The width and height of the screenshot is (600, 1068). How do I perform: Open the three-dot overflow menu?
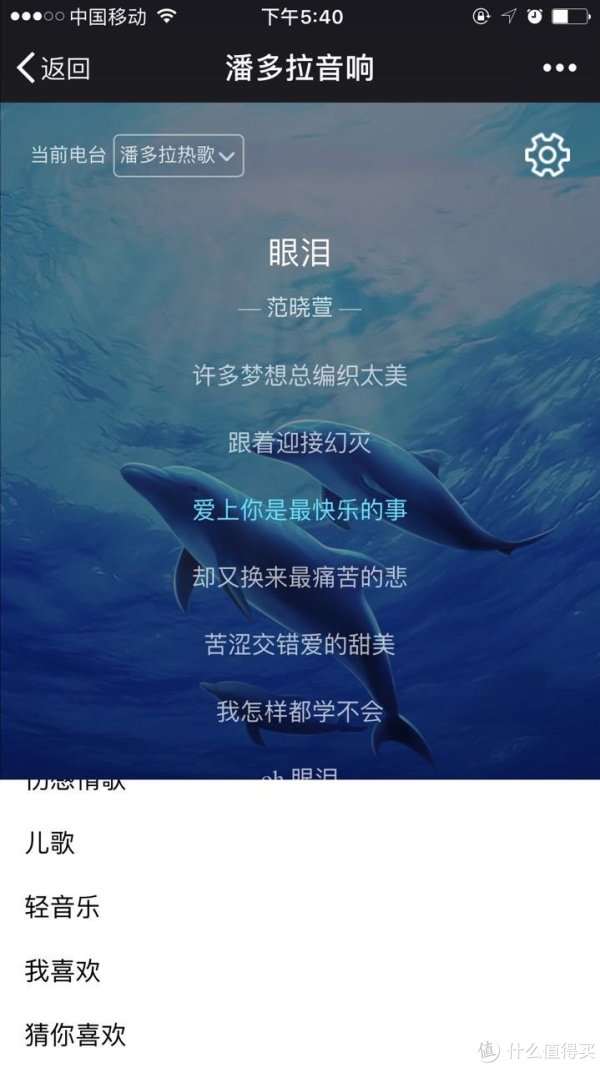559,68
